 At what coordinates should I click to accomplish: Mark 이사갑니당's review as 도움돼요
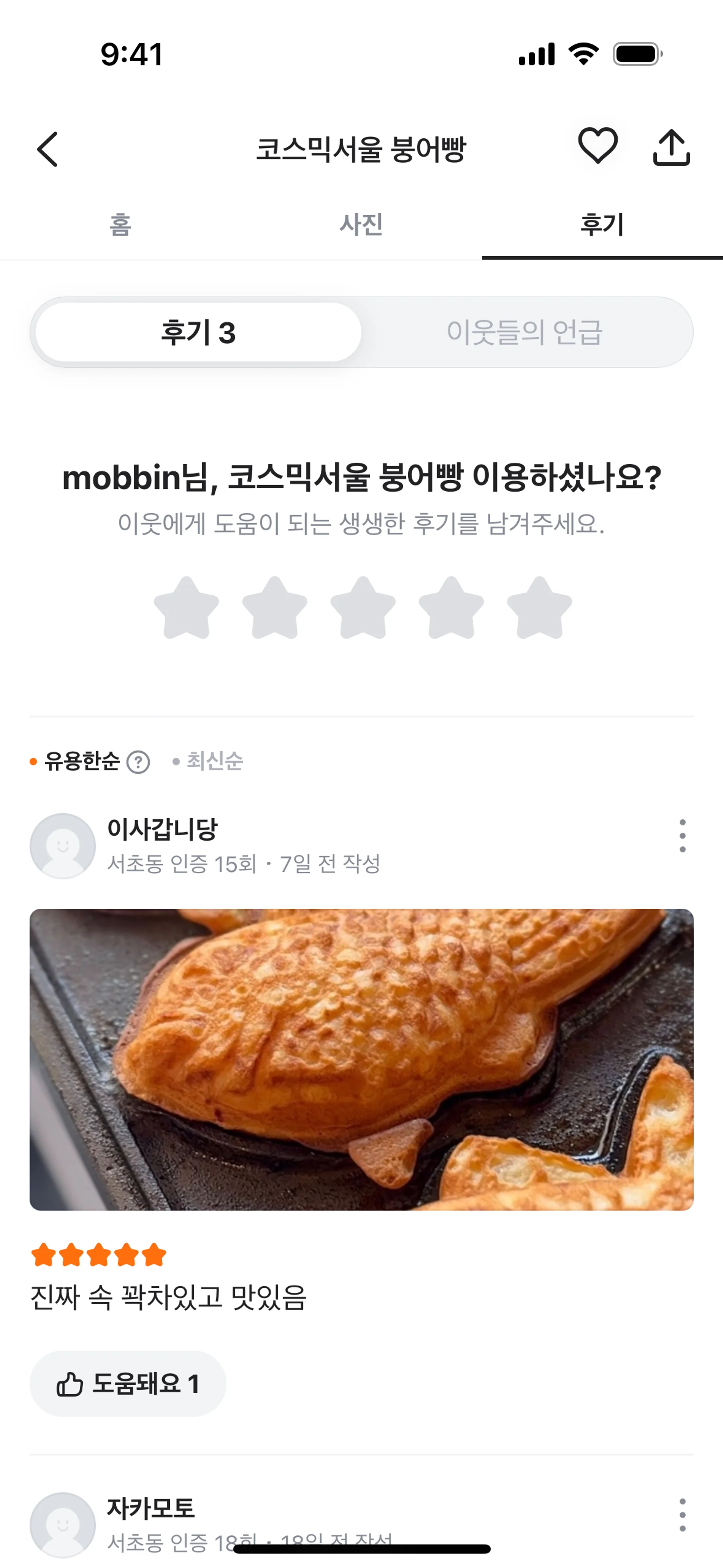128,1383
